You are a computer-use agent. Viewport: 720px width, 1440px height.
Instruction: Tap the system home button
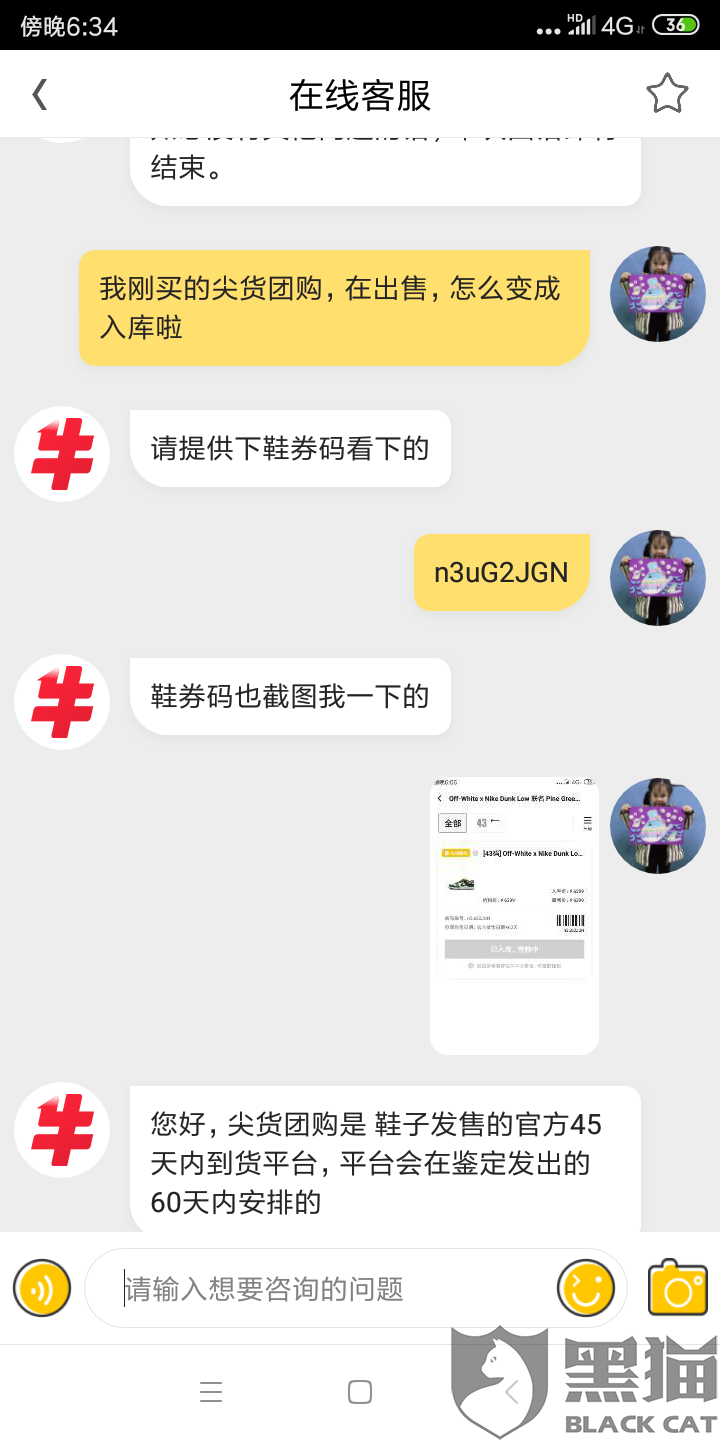tap(360, 1392)
